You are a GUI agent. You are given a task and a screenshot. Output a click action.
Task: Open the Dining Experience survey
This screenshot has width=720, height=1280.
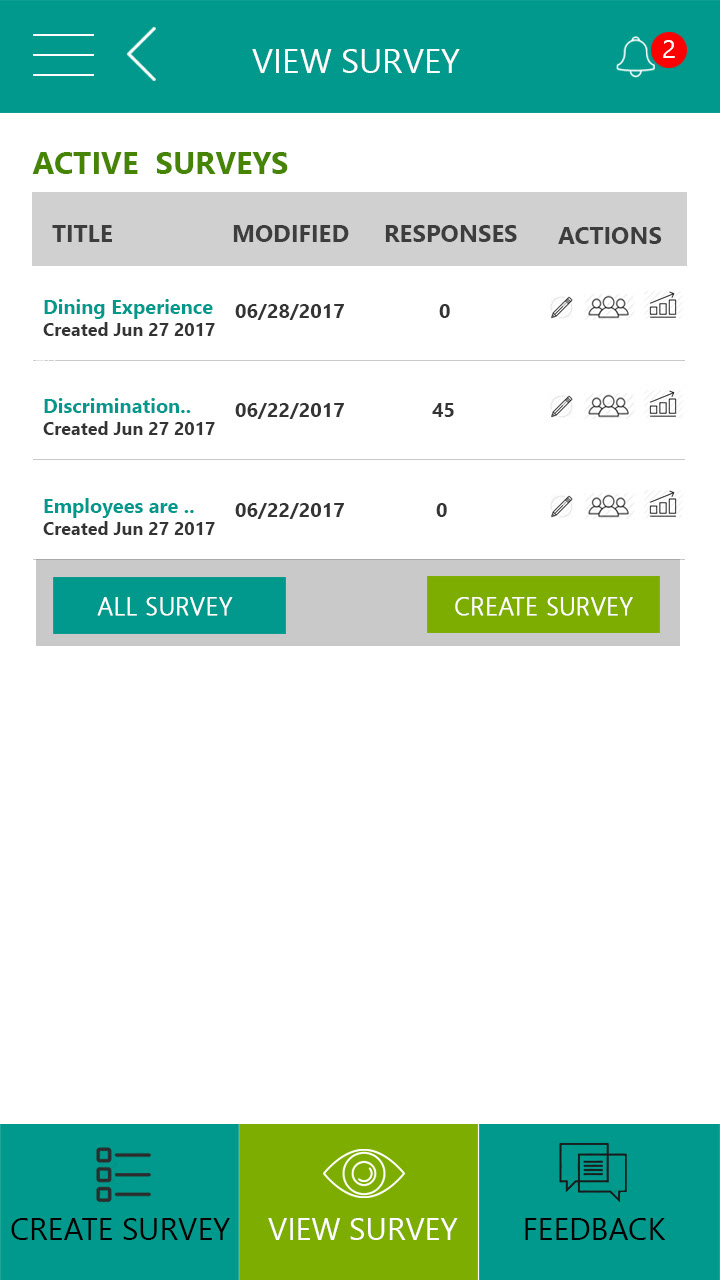[128, 307]
